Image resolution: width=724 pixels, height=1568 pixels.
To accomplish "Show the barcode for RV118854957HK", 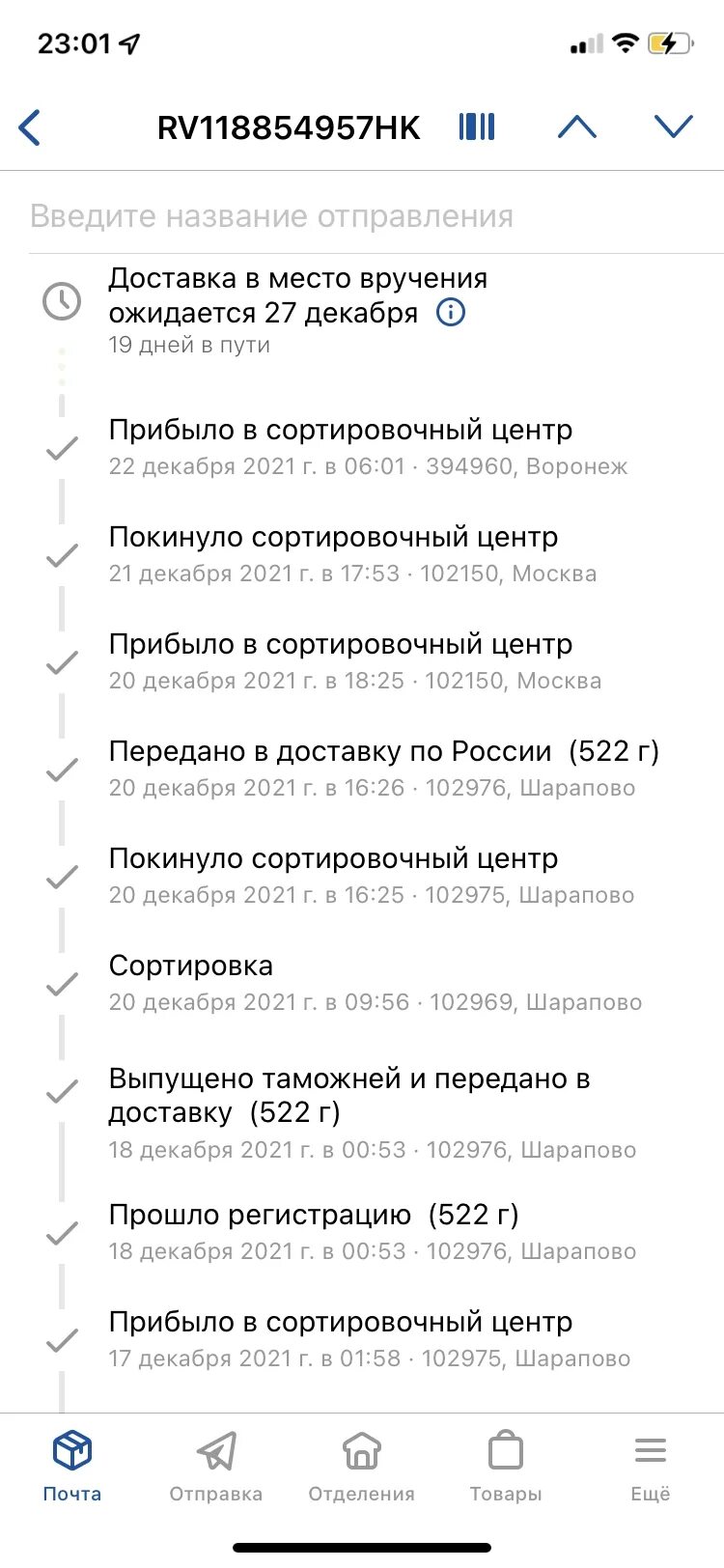I will click(477, 126).
